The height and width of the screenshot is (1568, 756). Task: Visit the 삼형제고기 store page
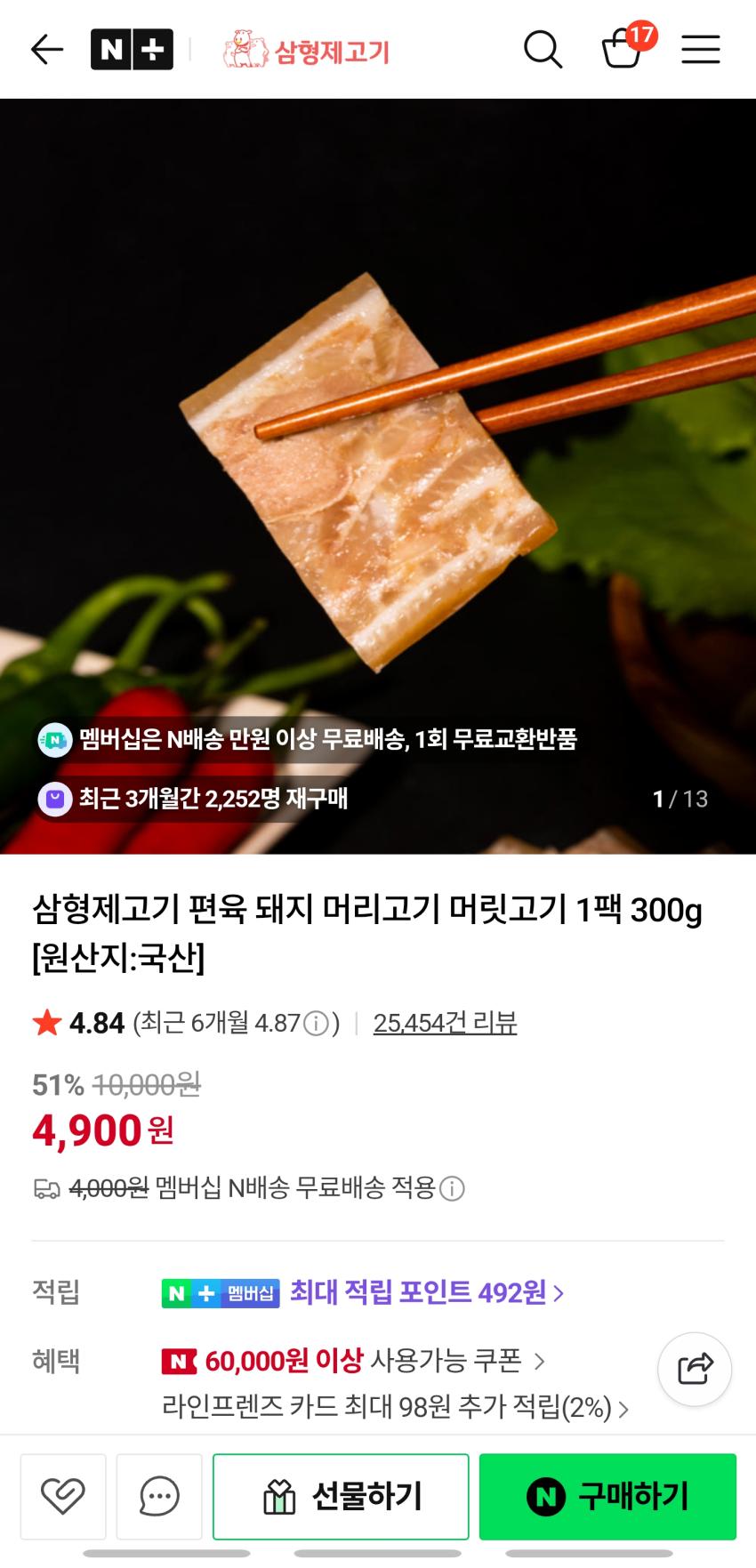(307, 51)
